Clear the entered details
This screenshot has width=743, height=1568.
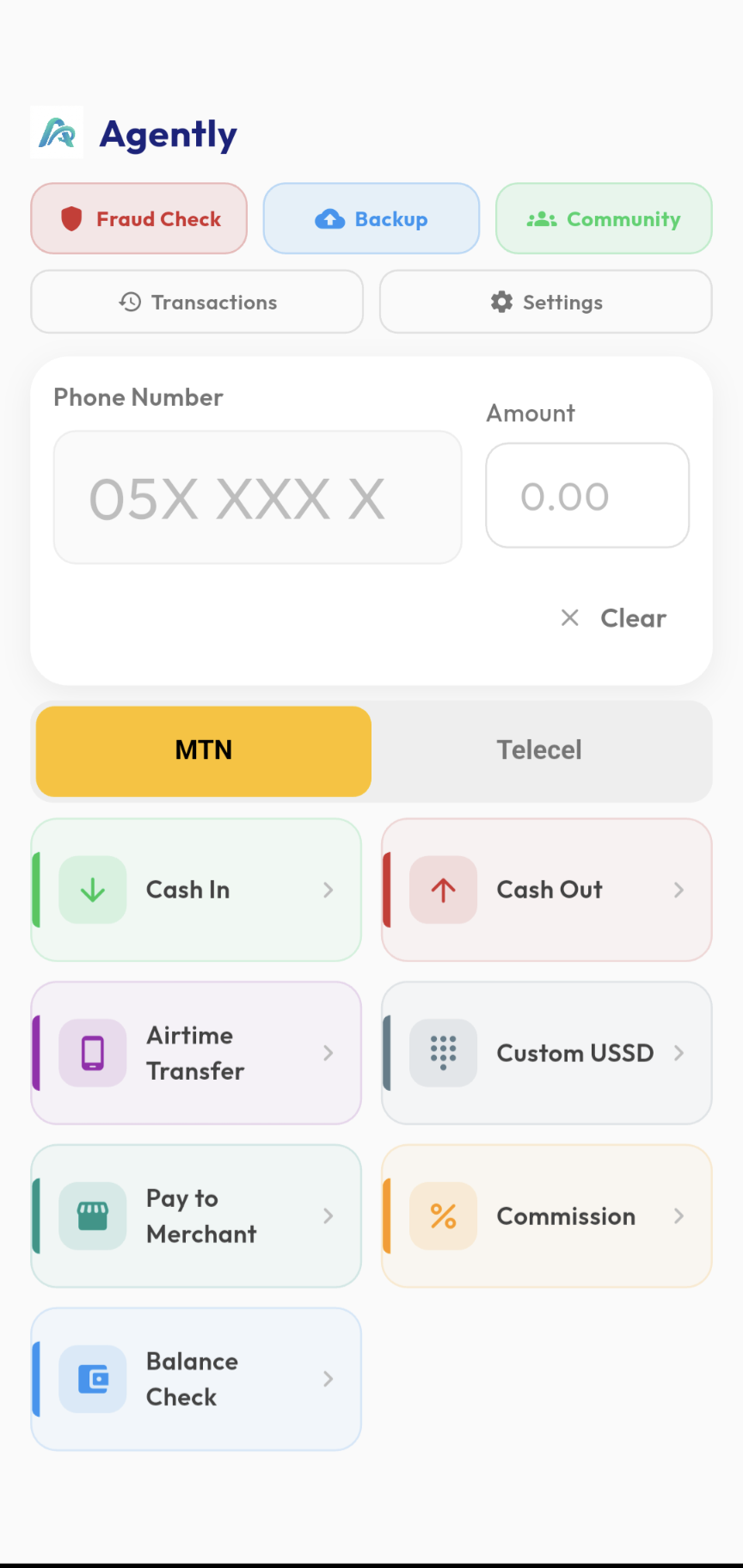pos(614,618)
